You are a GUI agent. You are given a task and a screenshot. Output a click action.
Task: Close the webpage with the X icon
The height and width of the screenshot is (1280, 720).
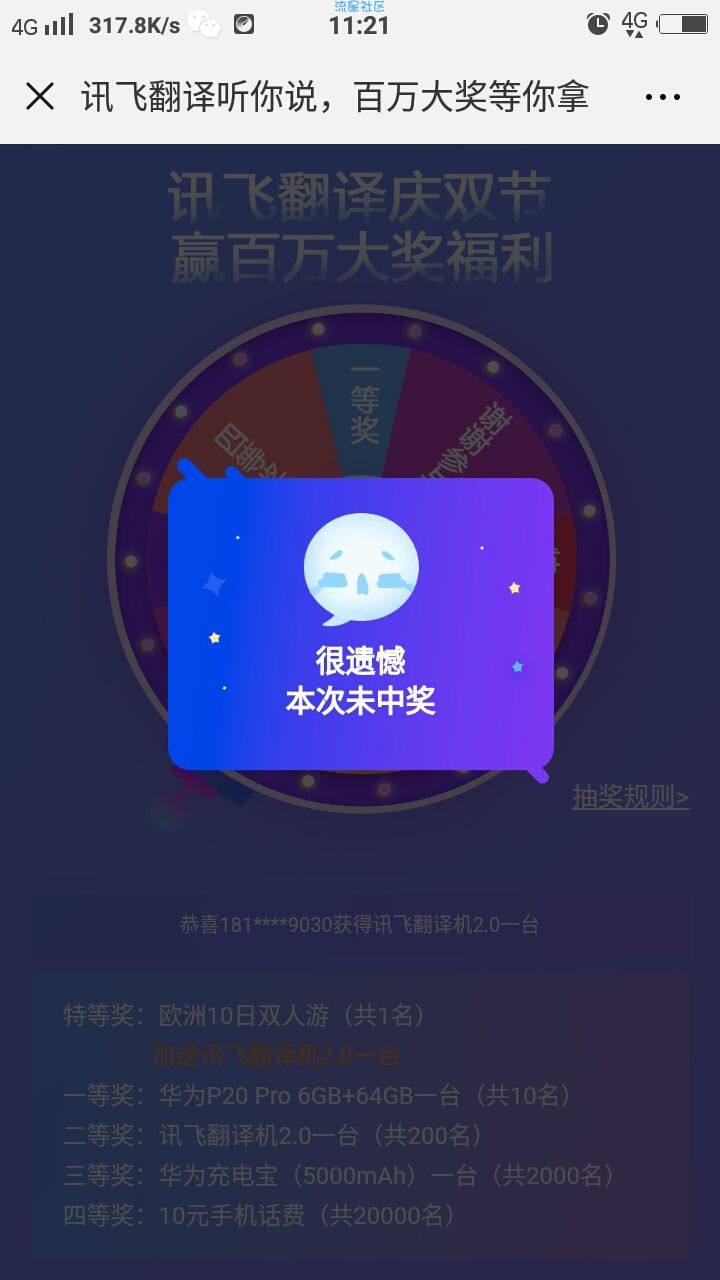(x=40, y=97)
